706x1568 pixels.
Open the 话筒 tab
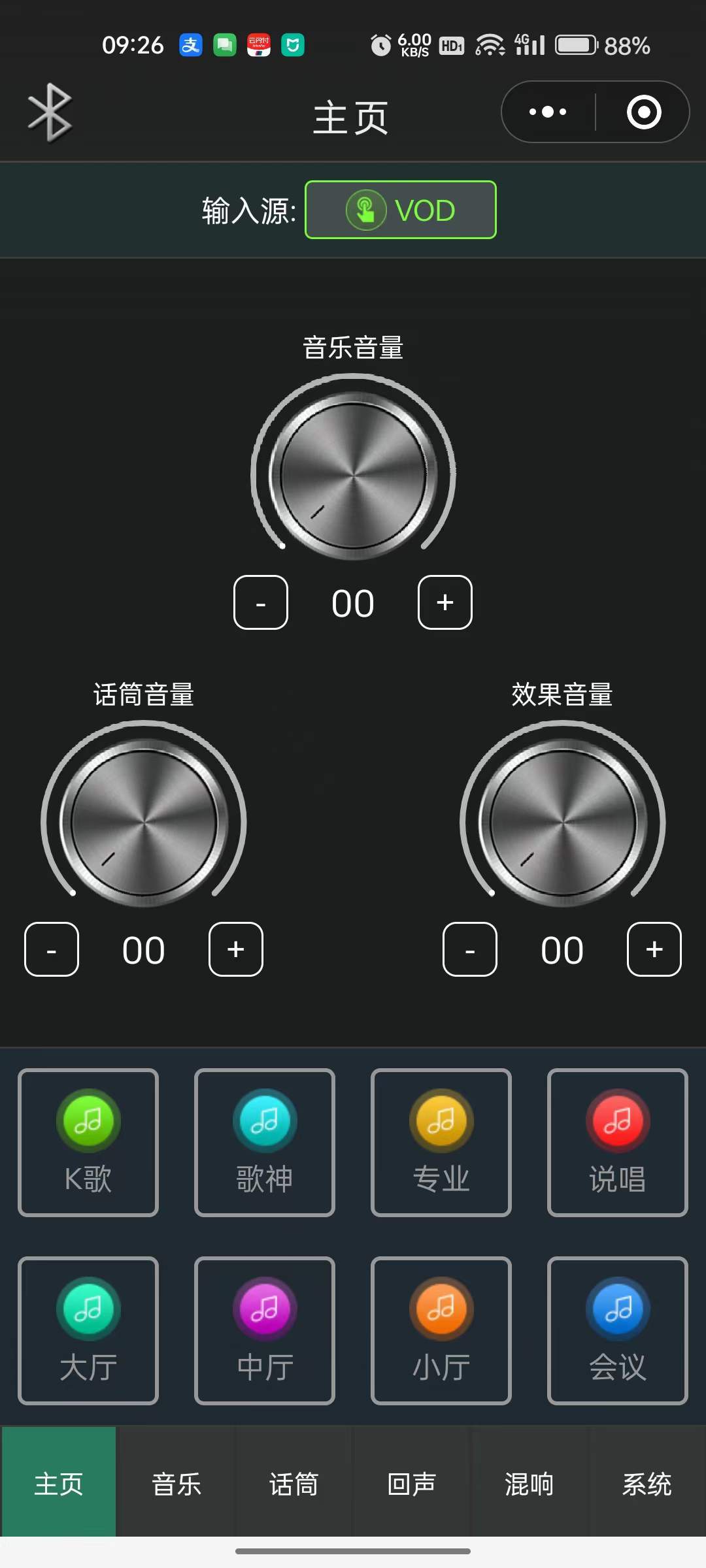294,1482
